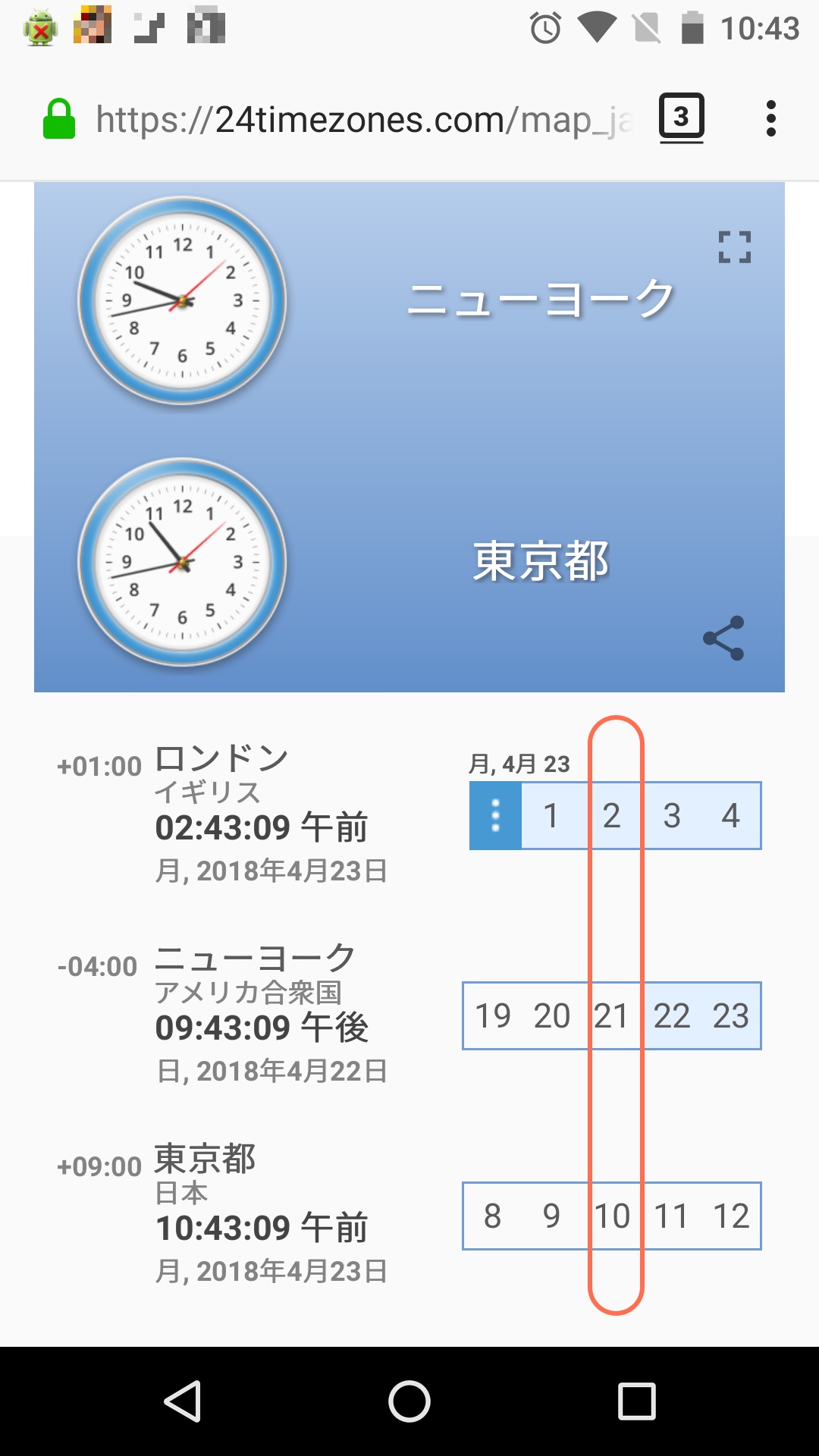This screenshot has width=819, height=1456.
Task: Open the three-dot options on the London timeline
Action: point(495,815)
